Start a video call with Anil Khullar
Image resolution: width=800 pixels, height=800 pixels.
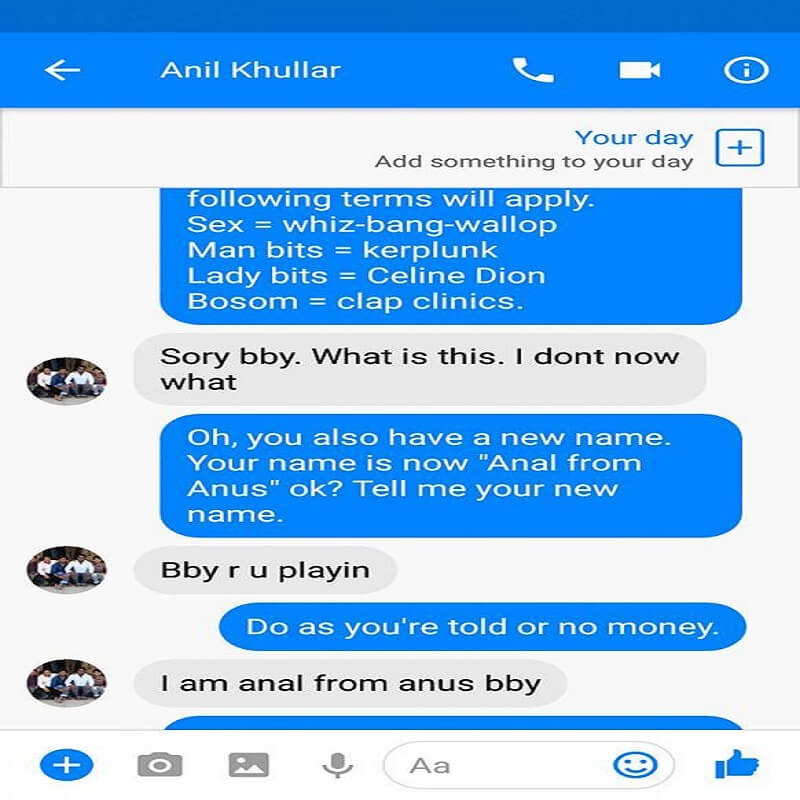coord(640,70)
